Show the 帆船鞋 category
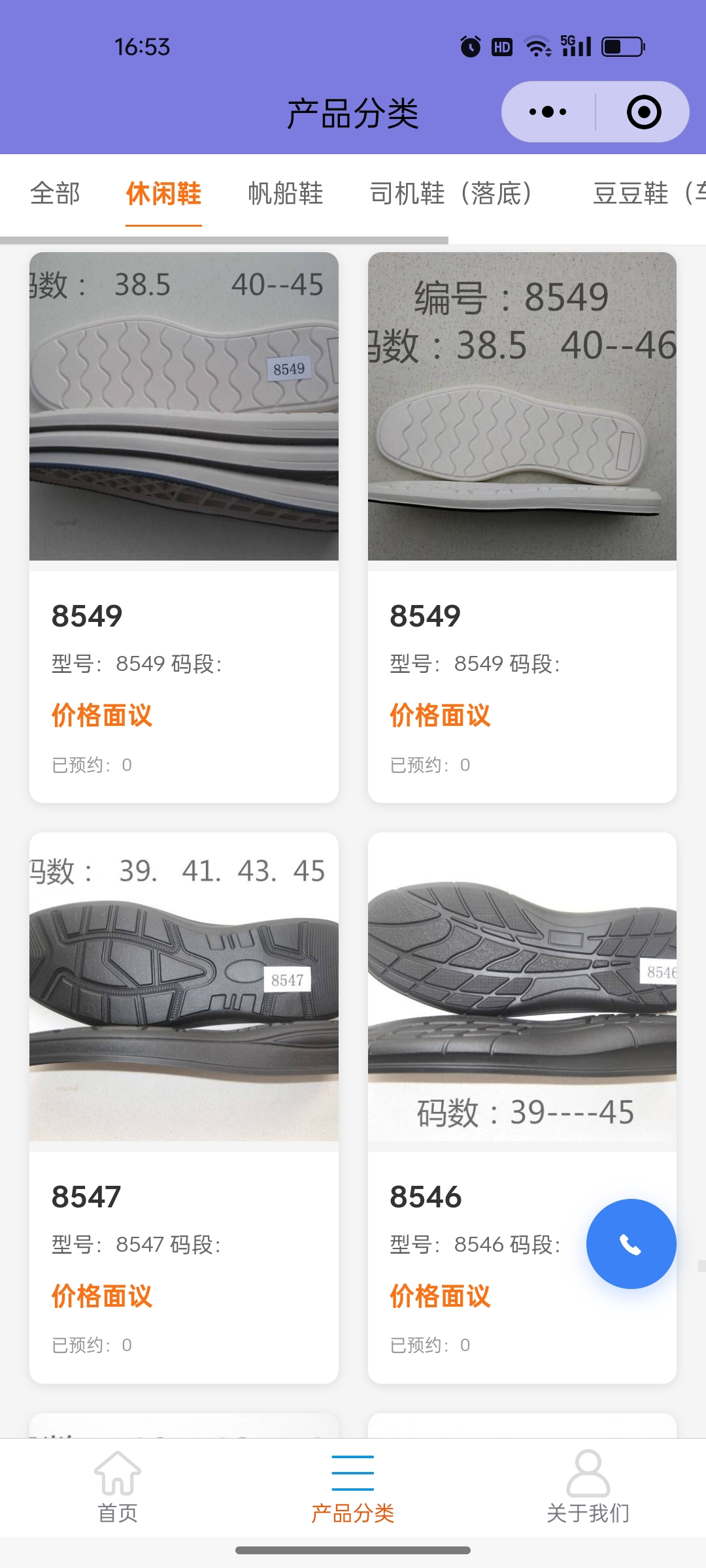706x1568 pixels. [286, 193]
